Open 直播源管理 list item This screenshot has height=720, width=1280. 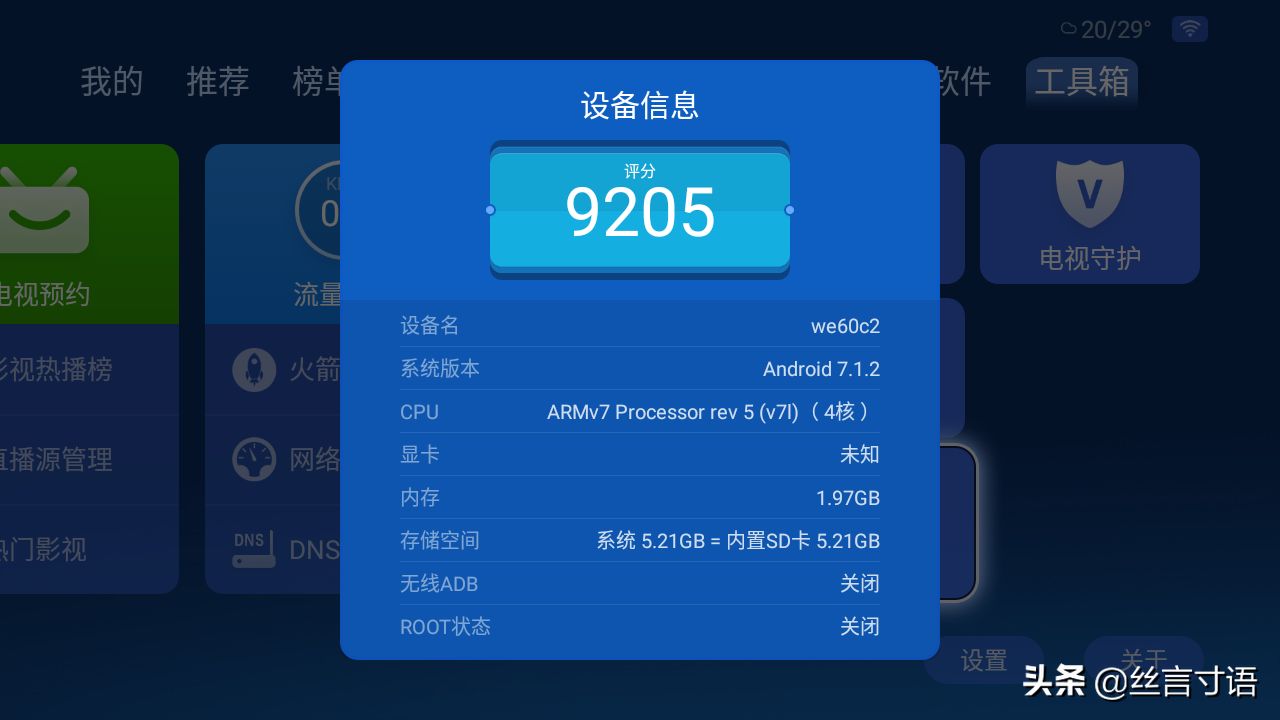pos(70,460)
